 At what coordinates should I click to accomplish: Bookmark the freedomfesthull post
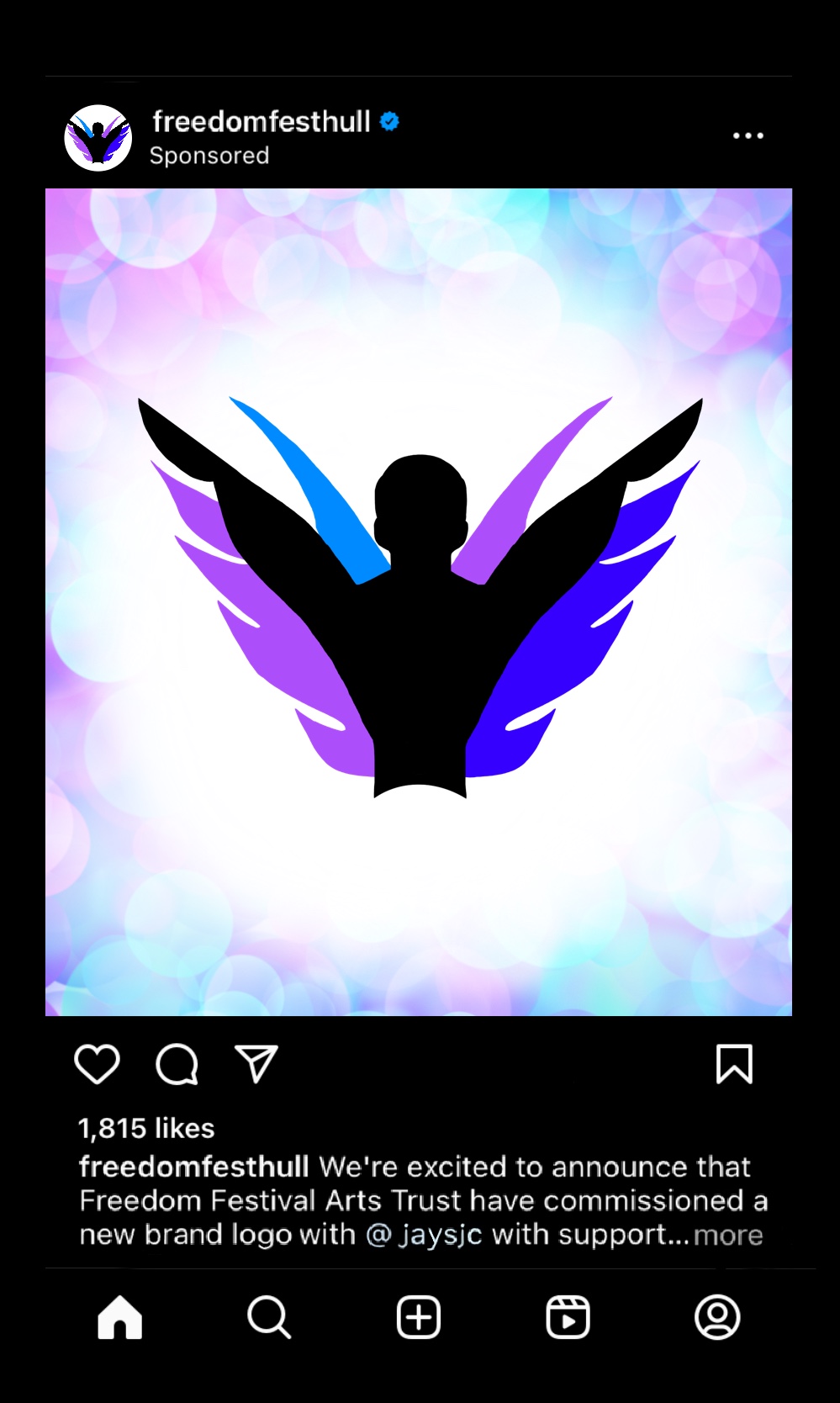pos(733,1064)
